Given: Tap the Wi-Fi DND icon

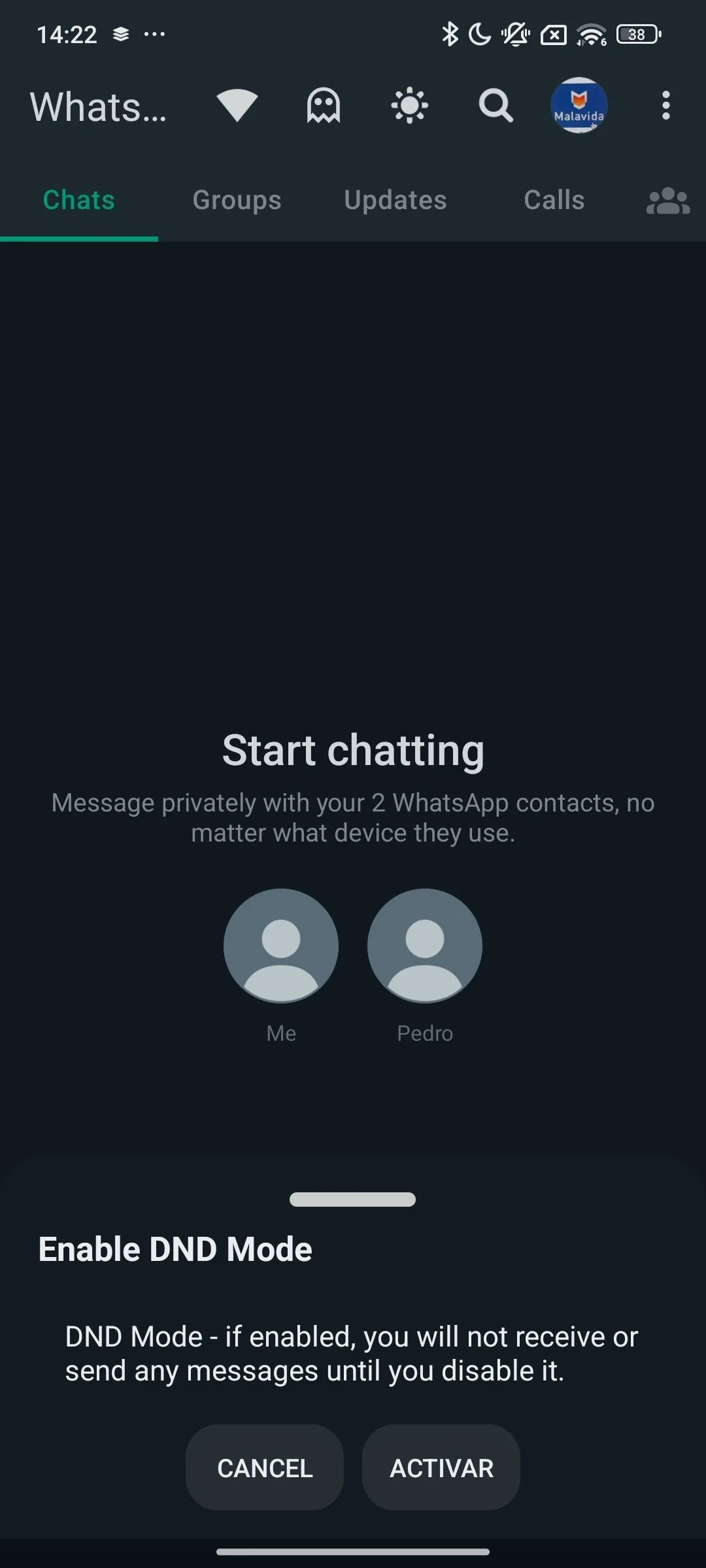Looking at the screenshot, I should (237, 105).
